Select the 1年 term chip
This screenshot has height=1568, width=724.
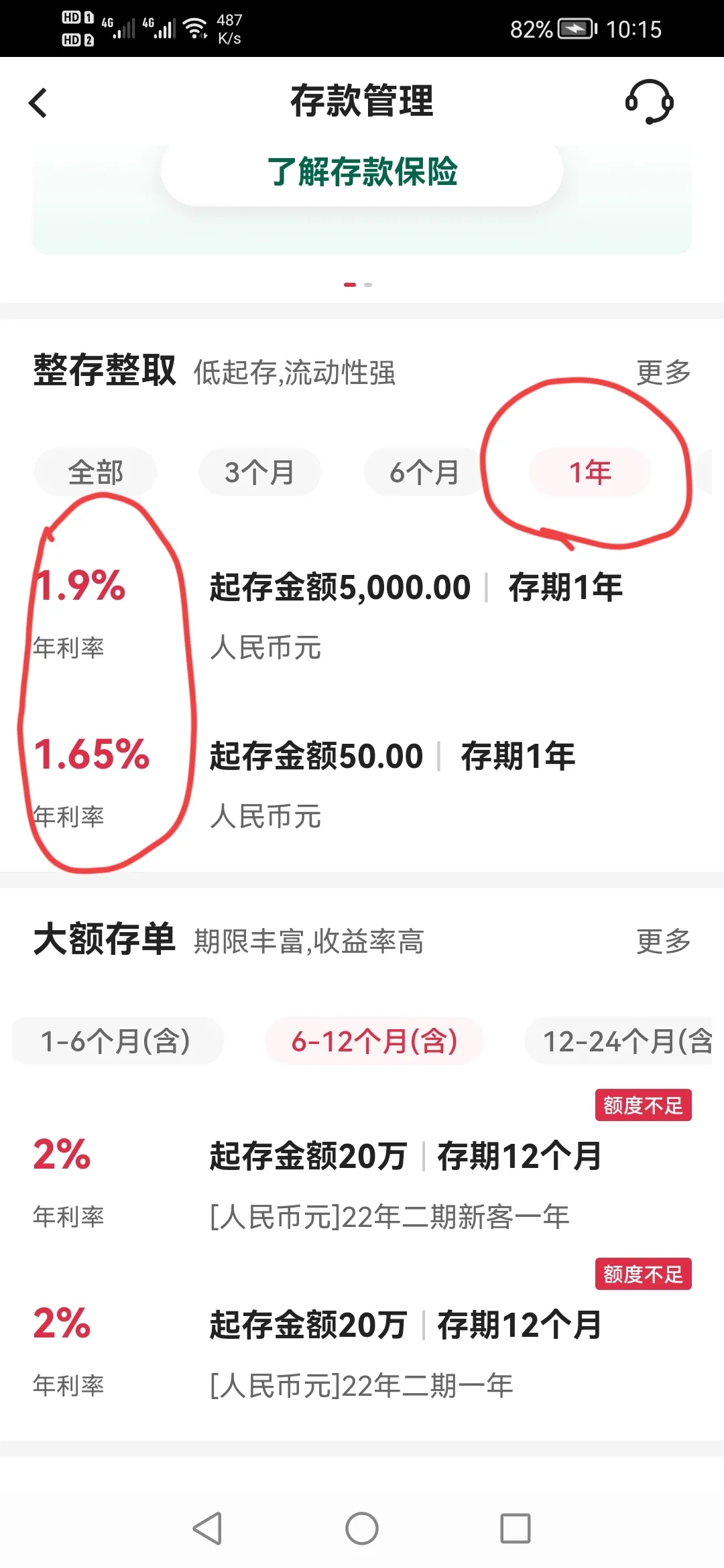point(590,472)
